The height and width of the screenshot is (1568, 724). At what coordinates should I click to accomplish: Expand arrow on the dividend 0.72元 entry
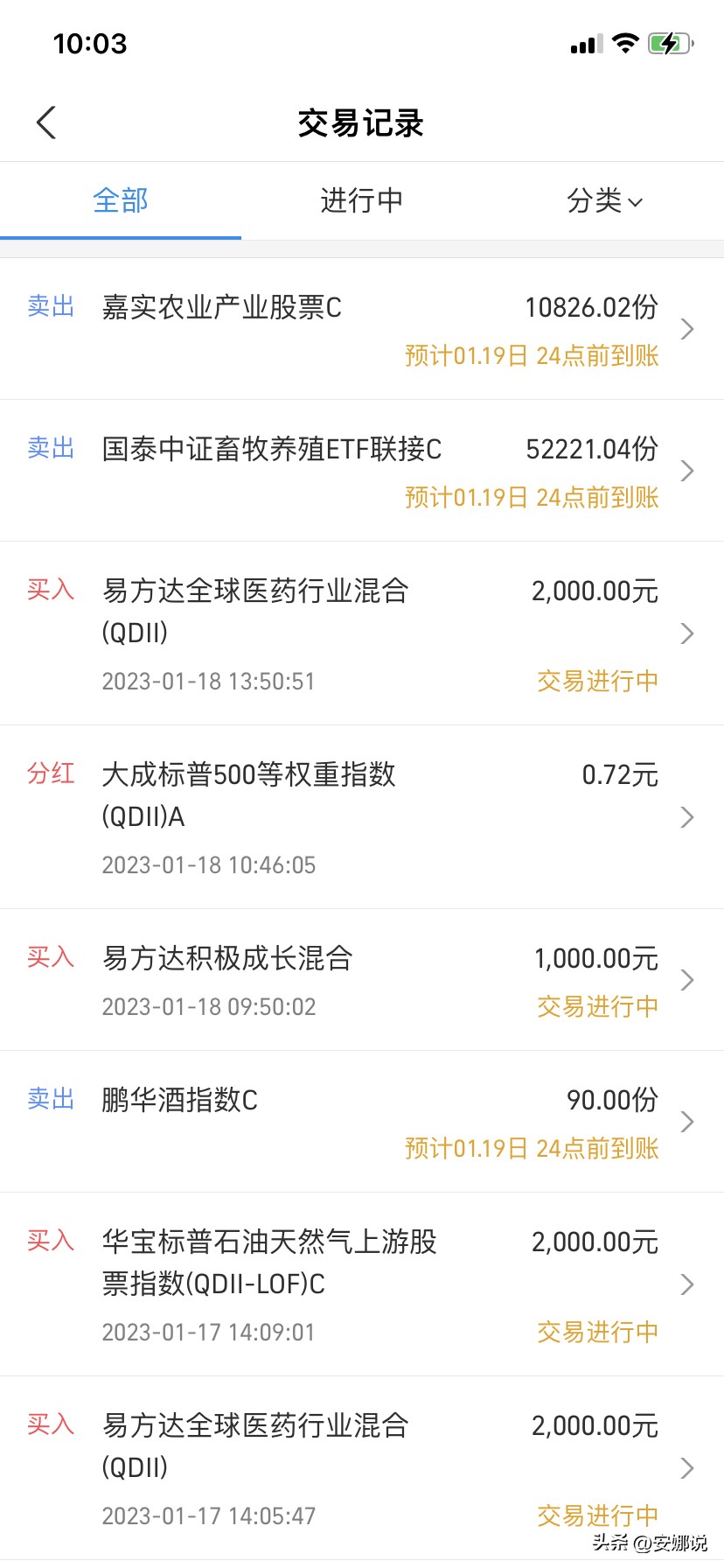[687, 817]
